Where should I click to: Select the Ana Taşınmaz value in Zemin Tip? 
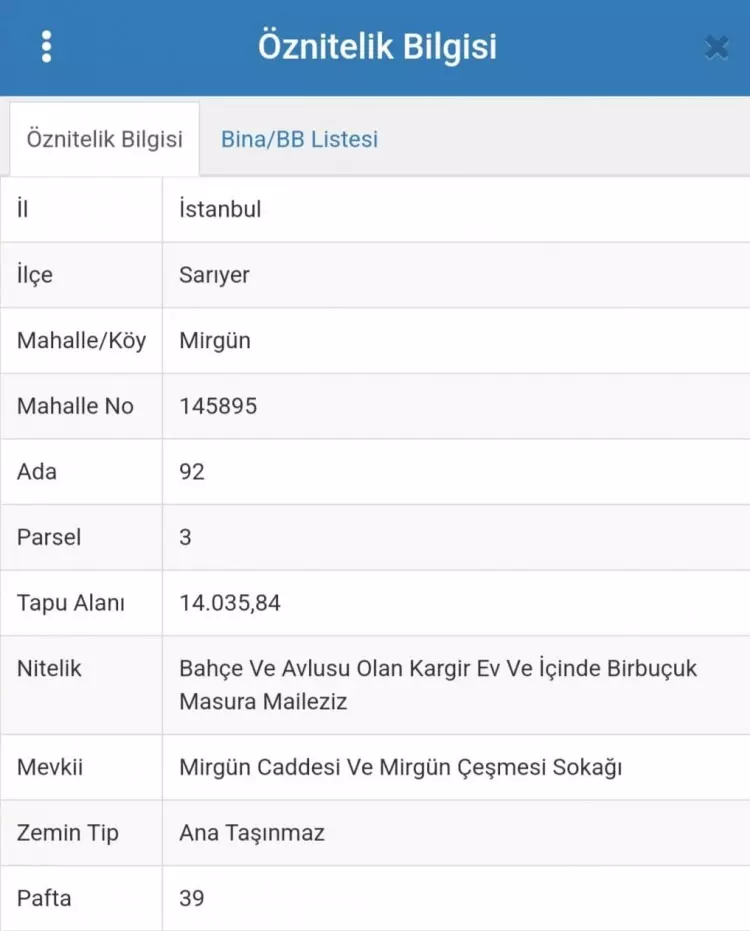(x=250, y=833)
